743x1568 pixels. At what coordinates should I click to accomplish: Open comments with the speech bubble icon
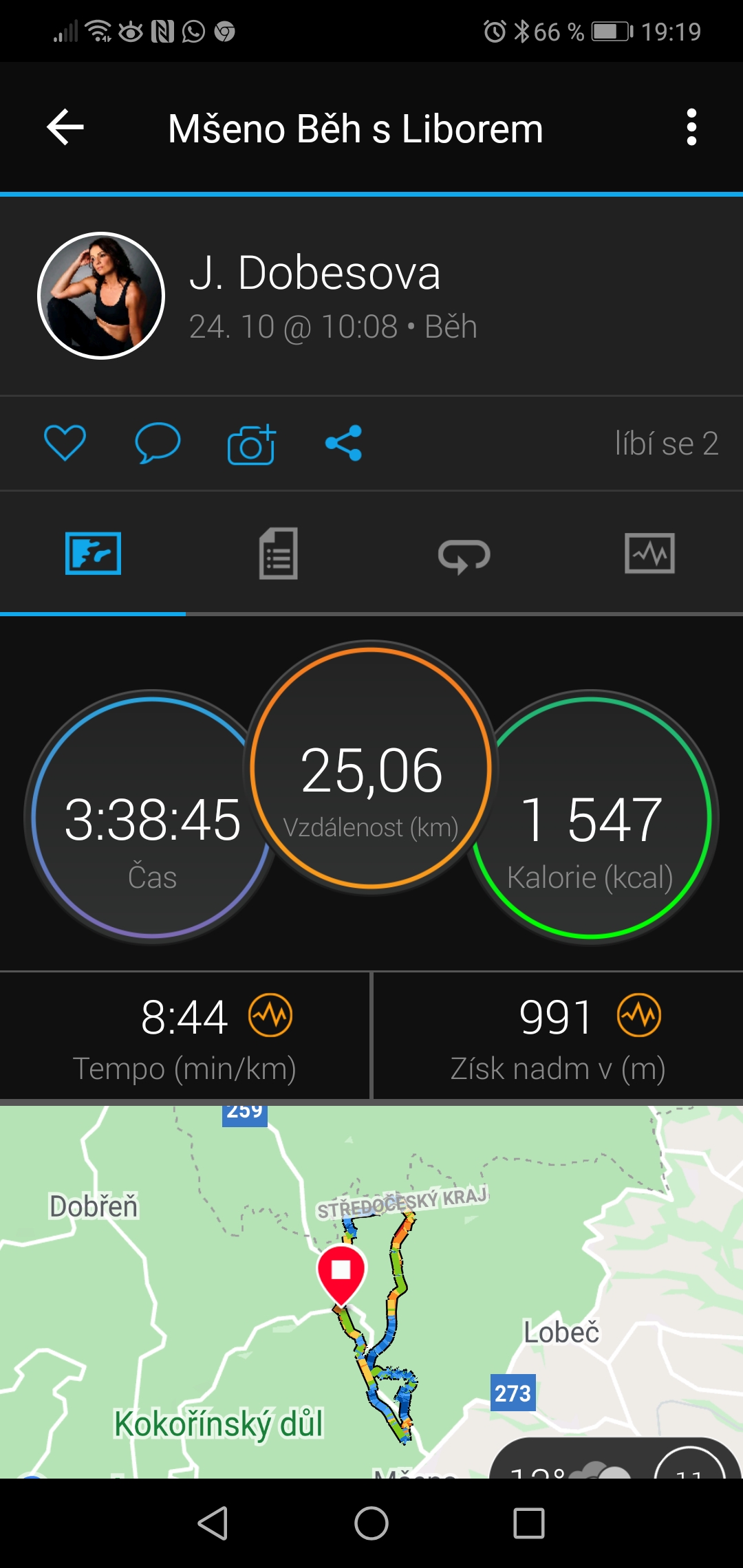[158, 443]
